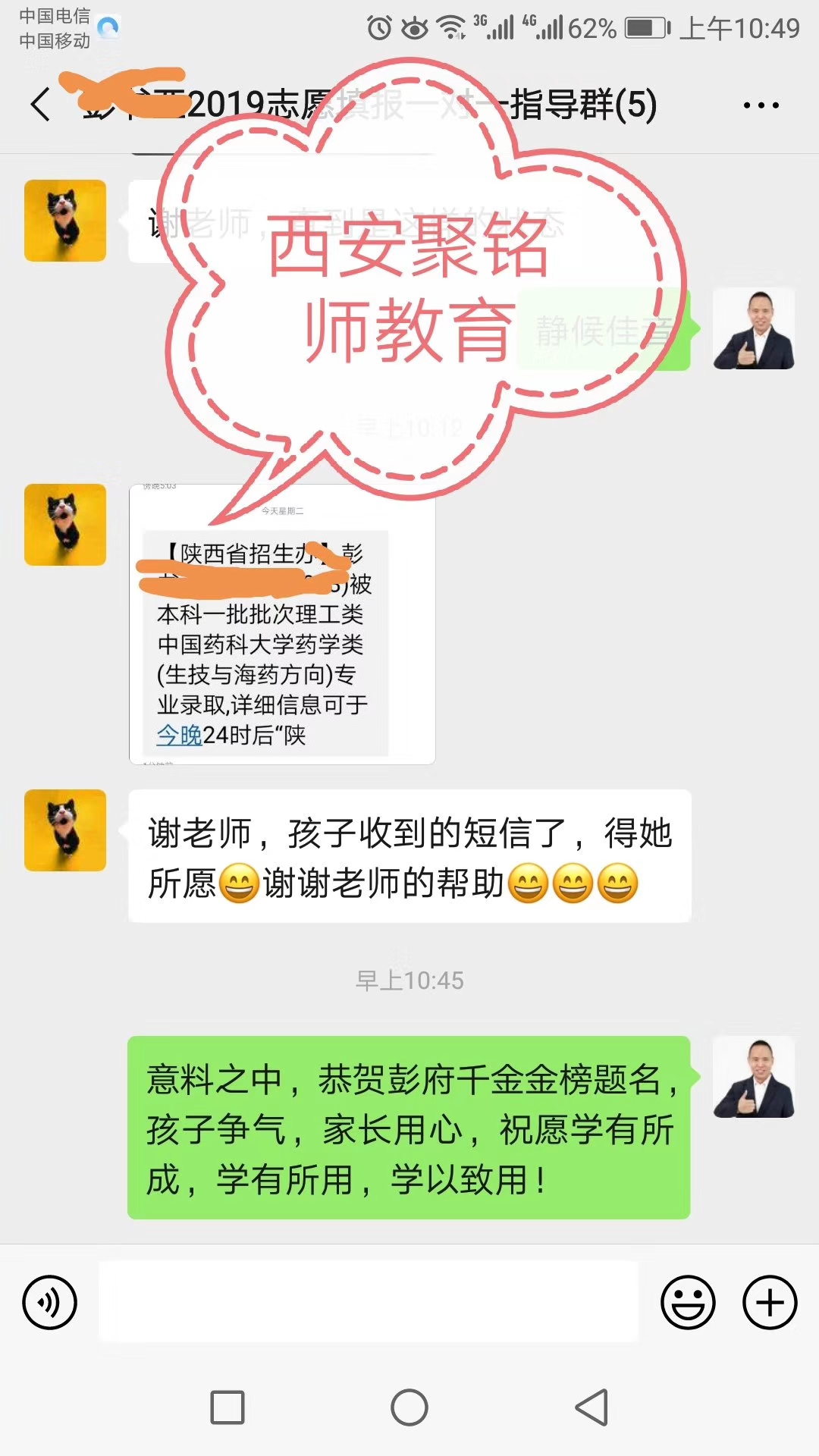Open recent apps with the square button
The width and height of the screenshot is (819, 1456).
click(x=227, y=1407)
